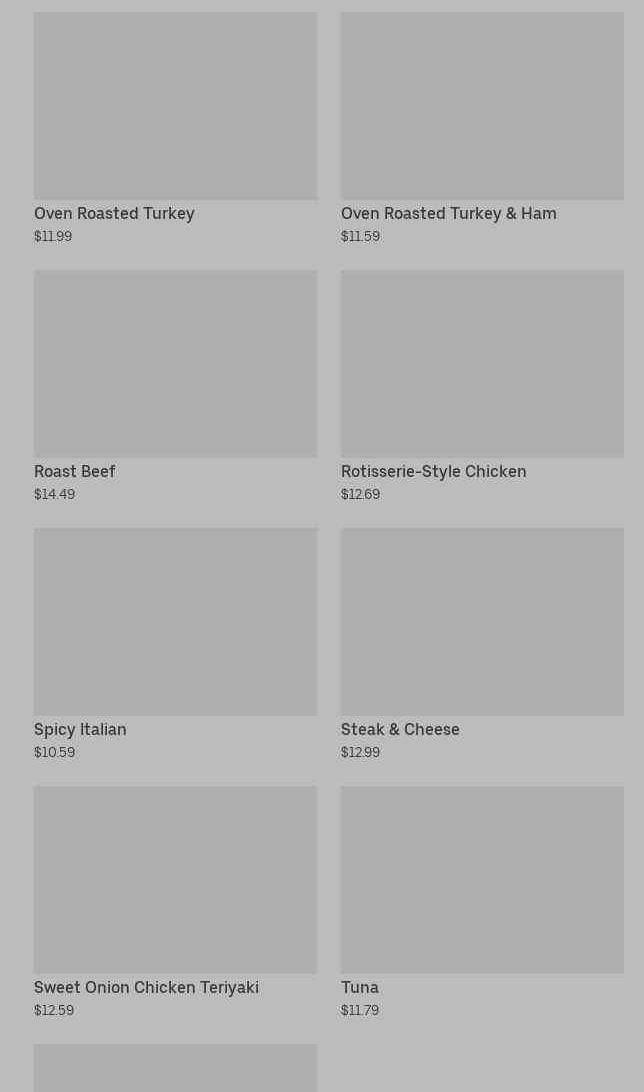Select Sweet Onion Chicken Teriyaki
Viewport: 644px width, 1092px height.
175,902
